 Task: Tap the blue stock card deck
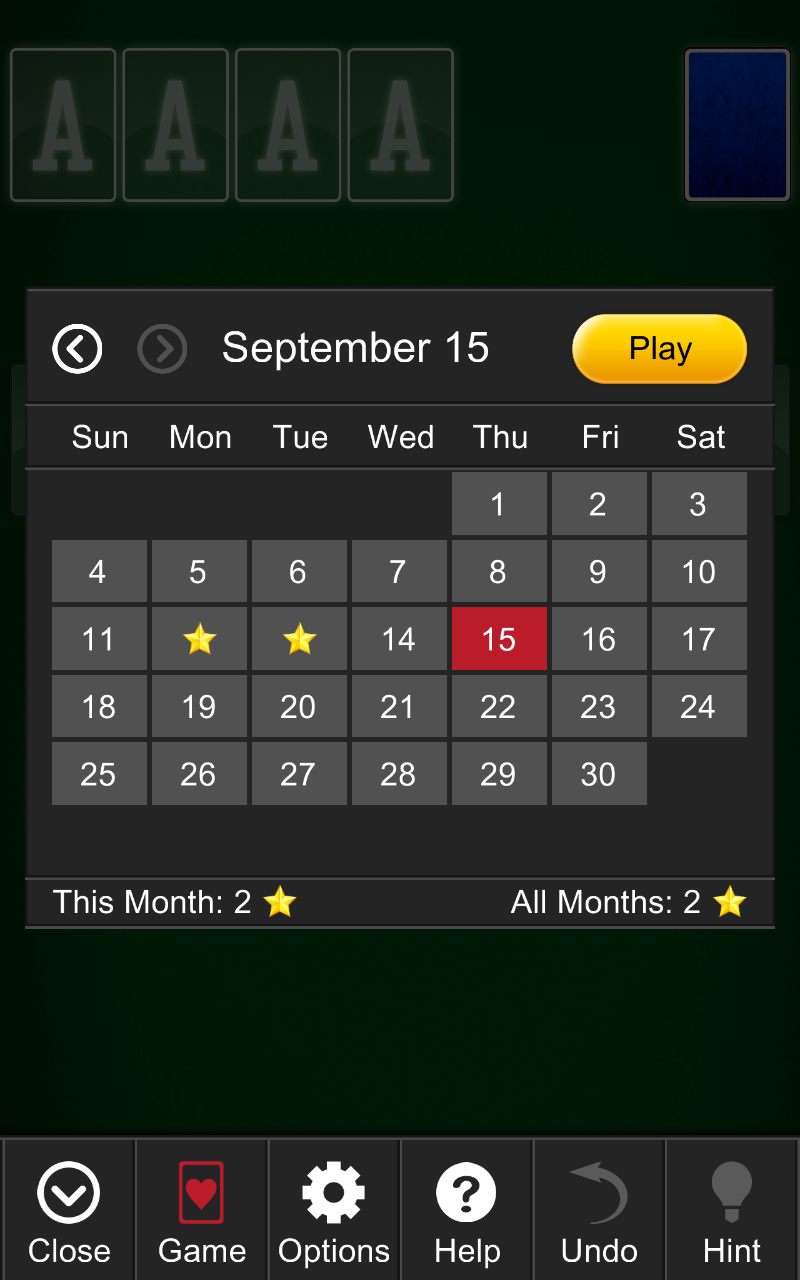[737, 125]
